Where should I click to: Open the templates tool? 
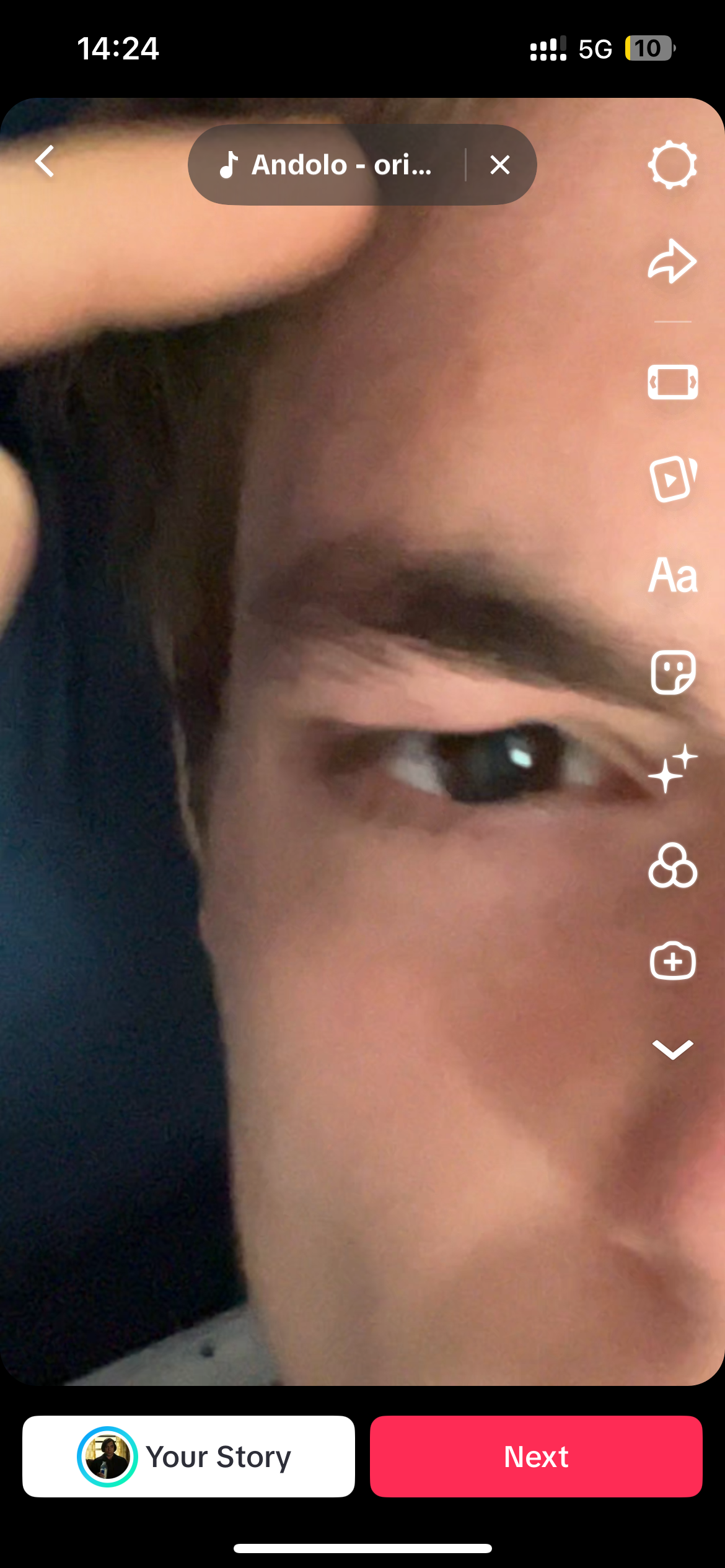click(x=672, y=479)
